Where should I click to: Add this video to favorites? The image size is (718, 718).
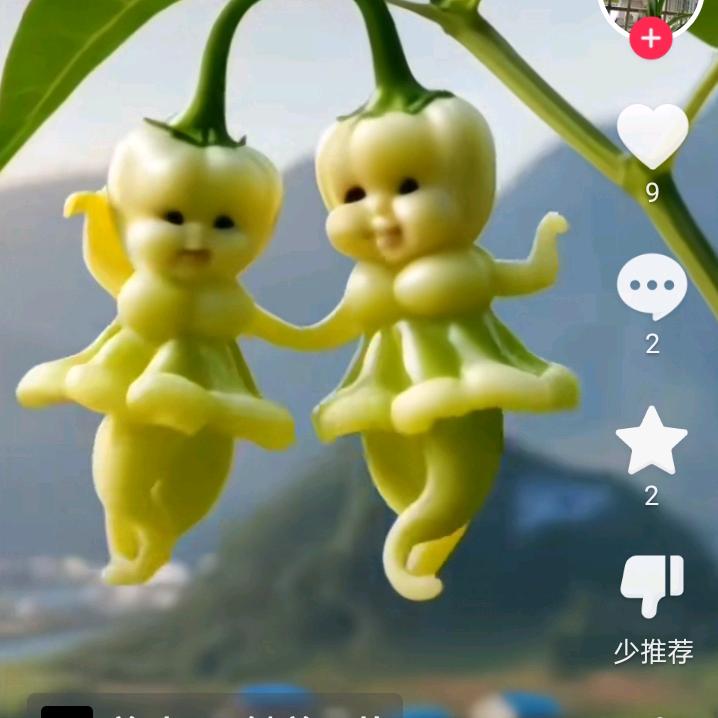coord(652,441)
